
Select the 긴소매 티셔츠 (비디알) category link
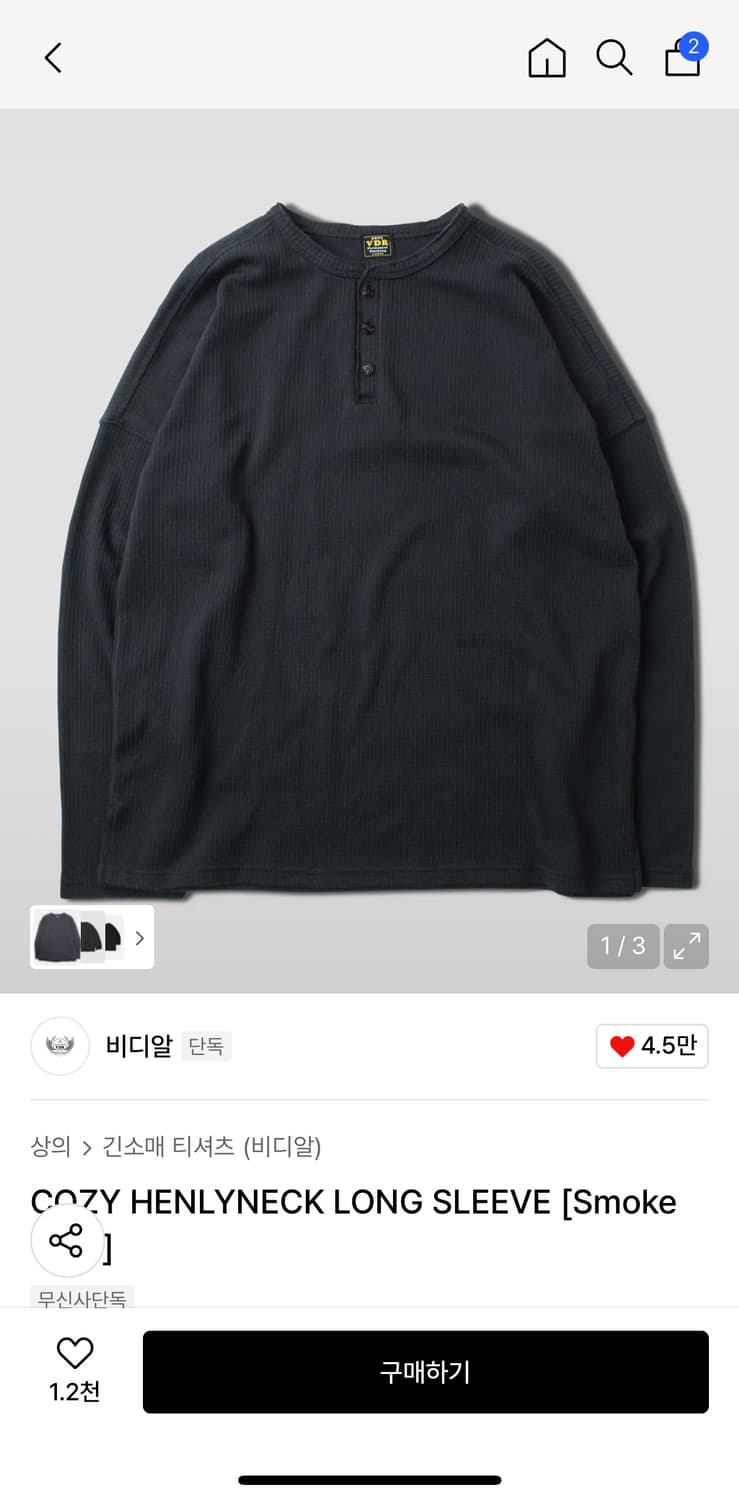213,1147
